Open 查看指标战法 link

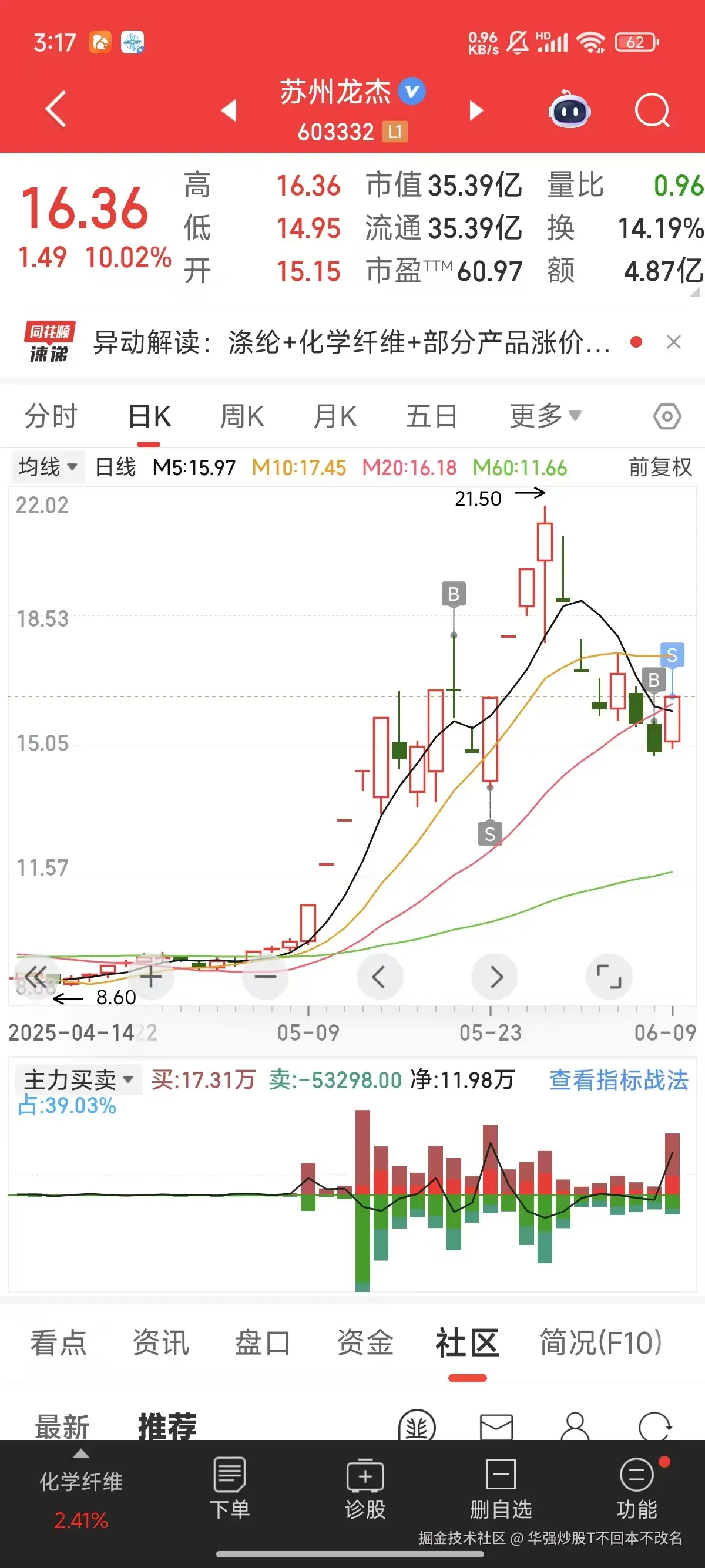[x=619, y=1079]
